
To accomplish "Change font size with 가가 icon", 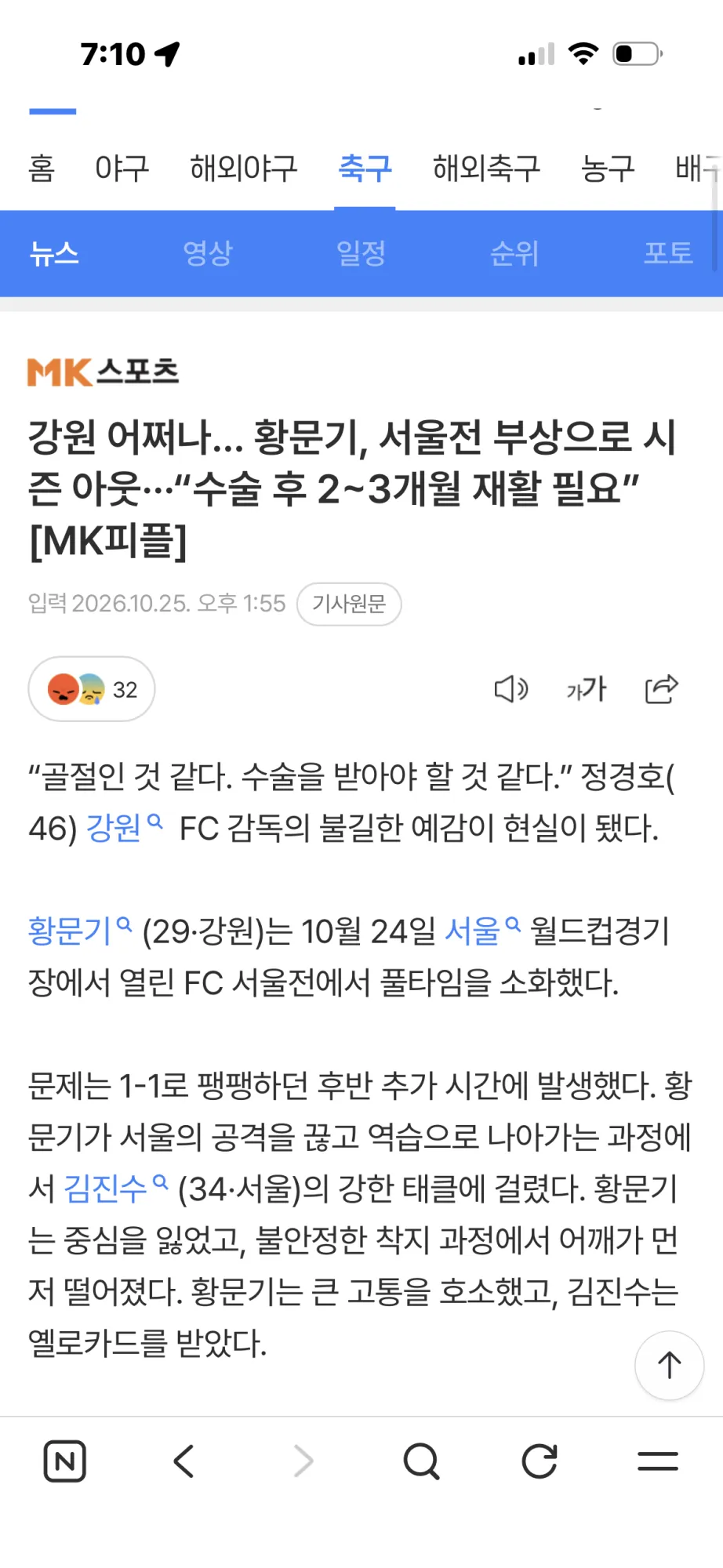I will pyautogui.click(x=587, y=689).
